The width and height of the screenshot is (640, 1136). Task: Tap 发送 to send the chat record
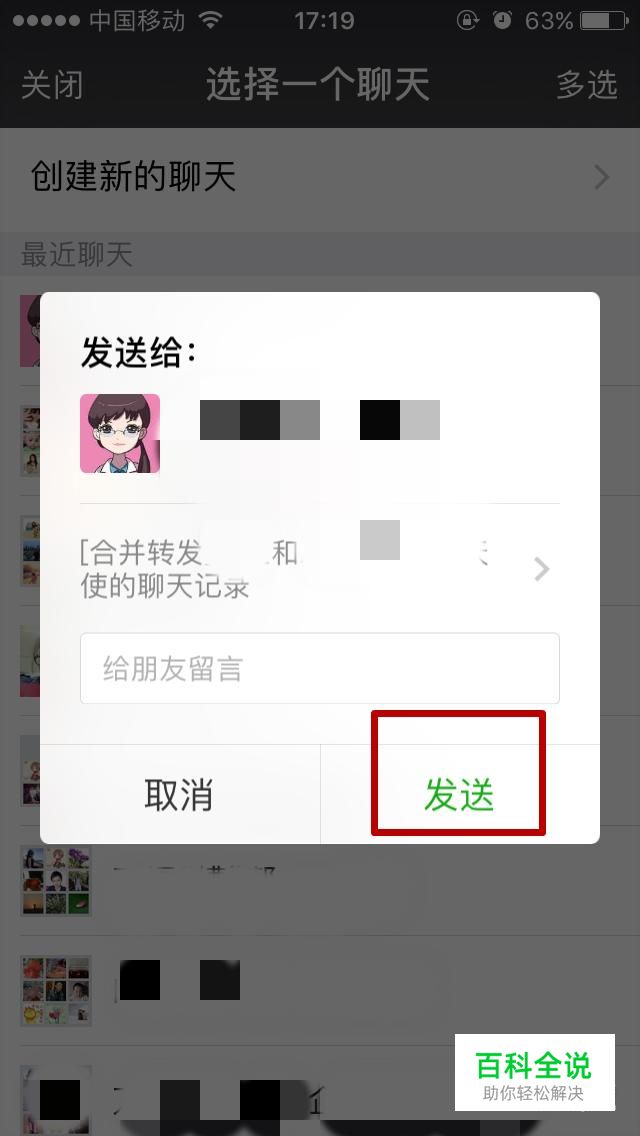point(459,795)
